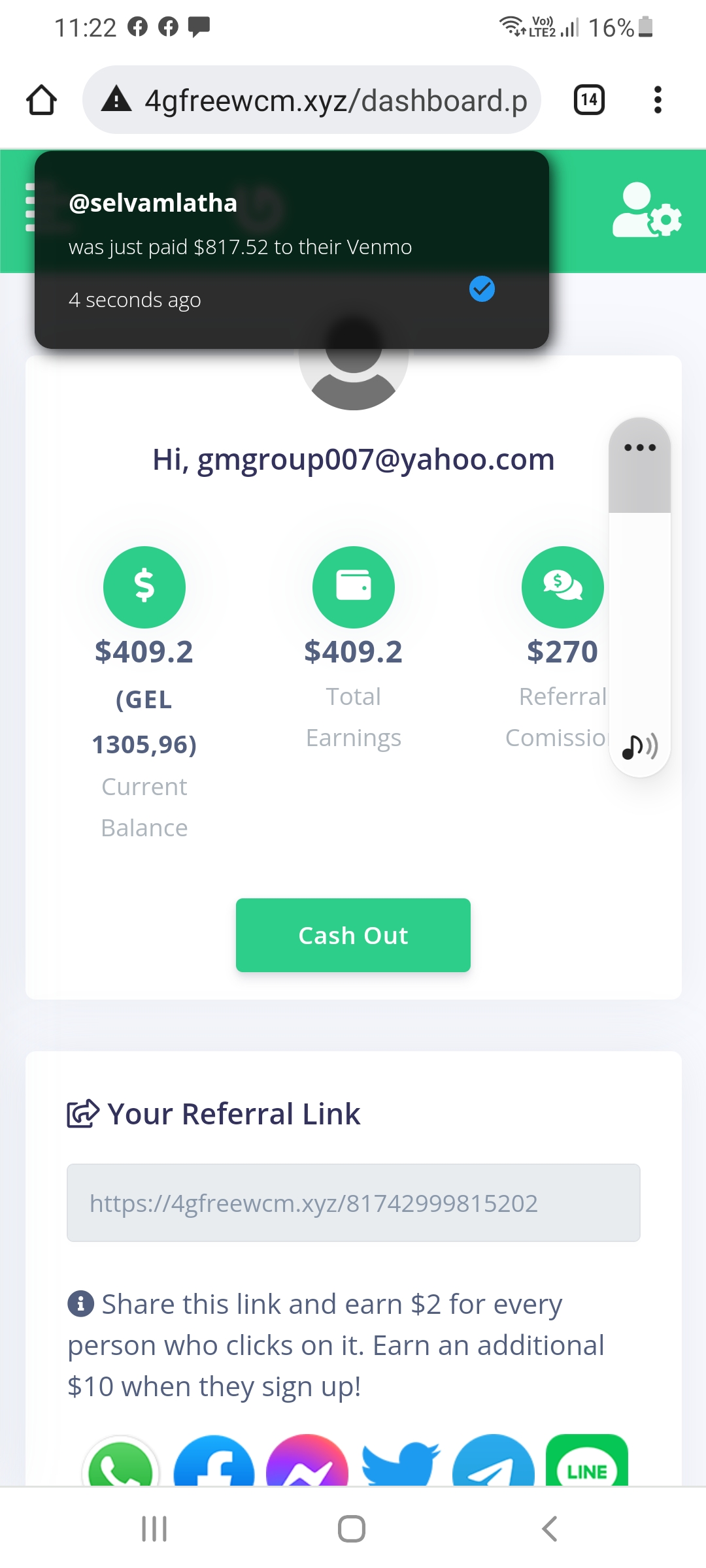Viewport: 706px width, 1568px height.
Task: Share referral link via Twitter
Action: [x=400, y=1463]
